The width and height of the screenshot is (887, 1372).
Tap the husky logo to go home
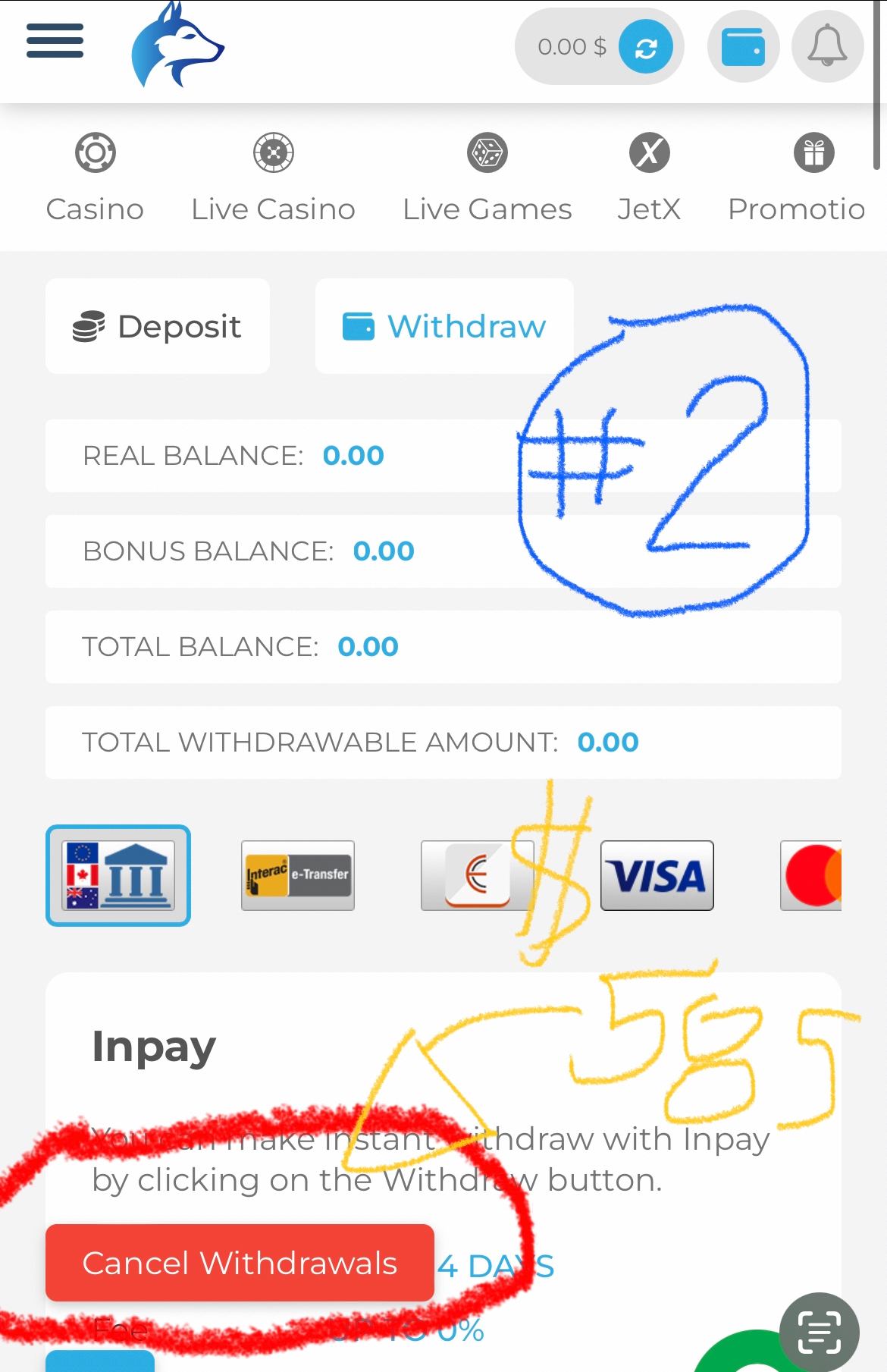(177, 46)
